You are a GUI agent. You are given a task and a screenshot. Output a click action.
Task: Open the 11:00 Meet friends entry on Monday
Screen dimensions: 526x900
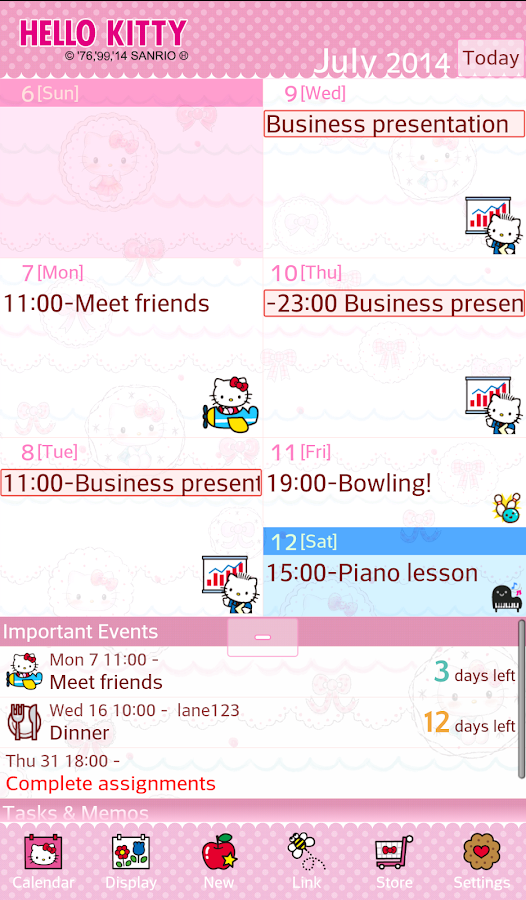[107, 303]
